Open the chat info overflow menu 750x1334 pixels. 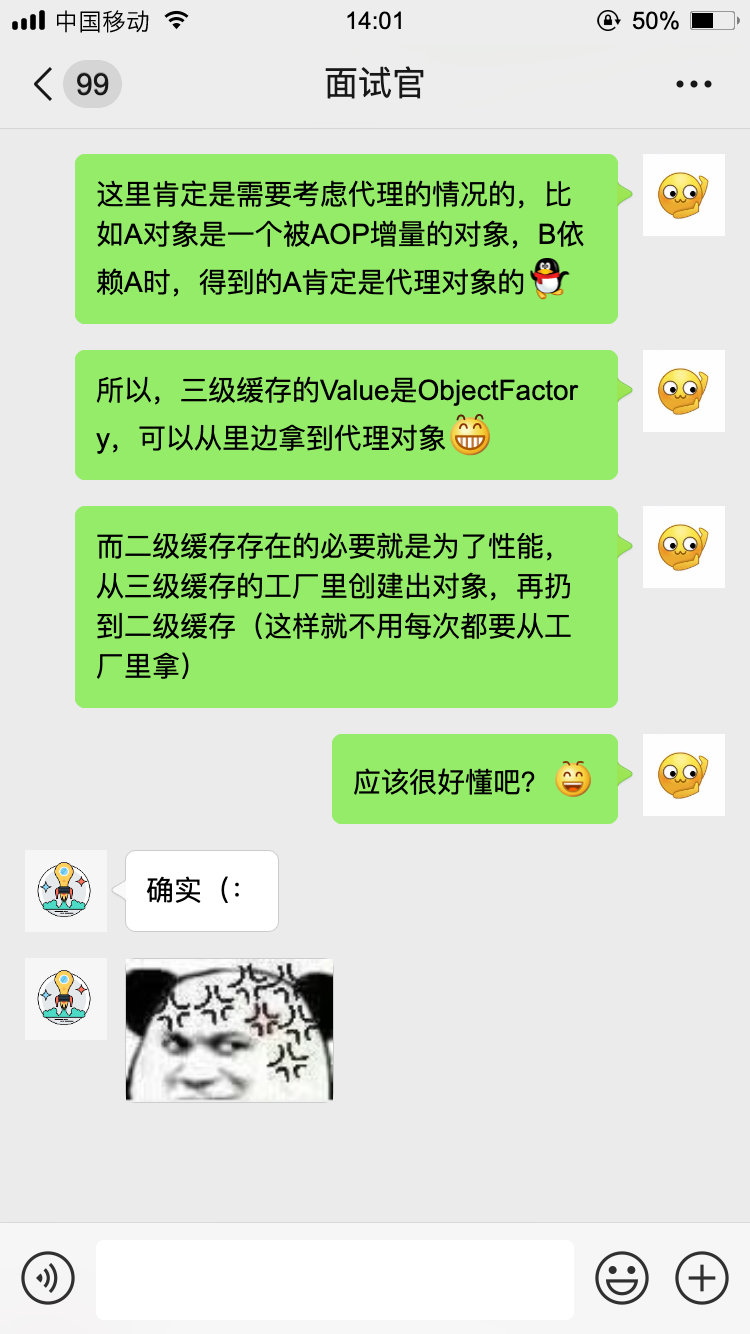pos(694,84)
